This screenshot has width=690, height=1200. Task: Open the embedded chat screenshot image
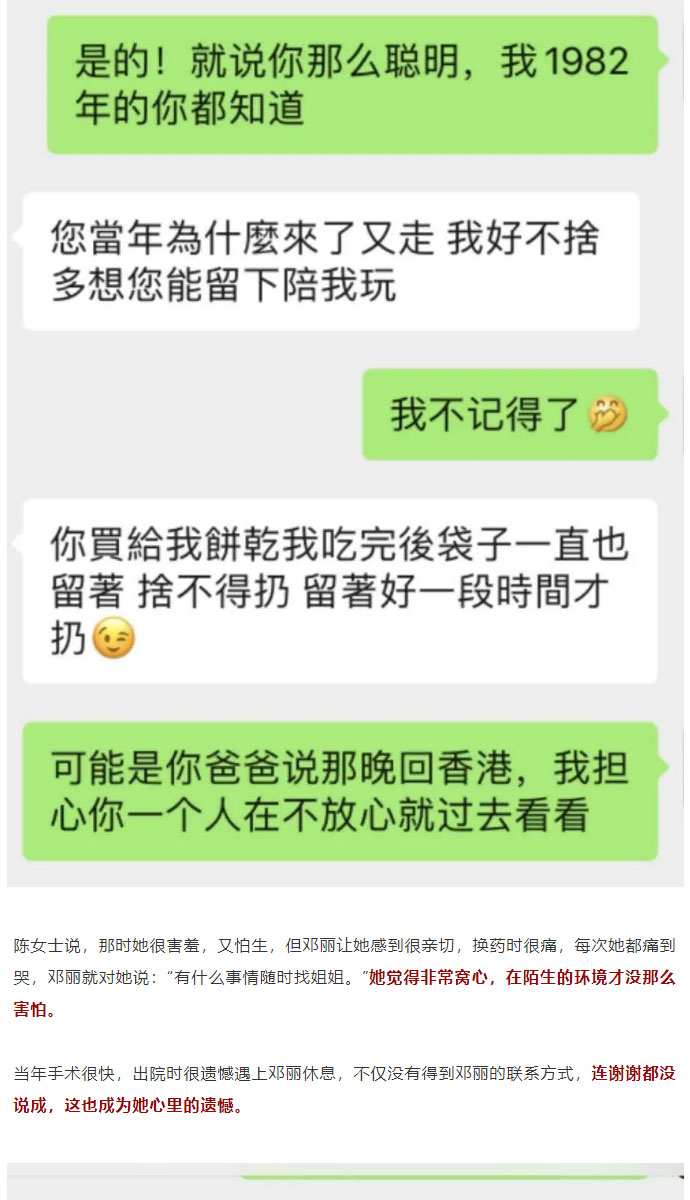[345, 442]
